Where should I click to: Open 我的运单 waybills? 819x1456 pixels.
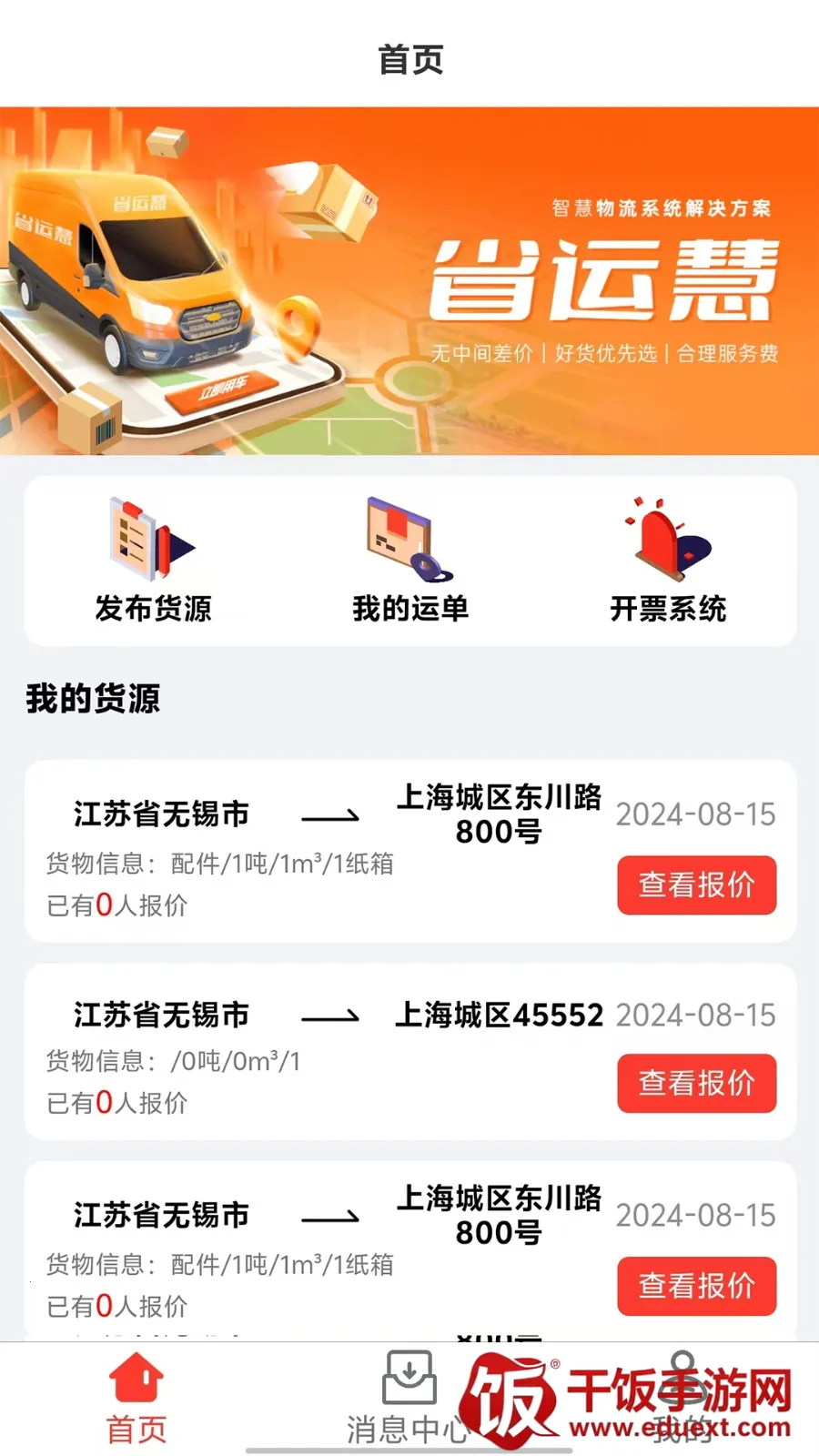tap(410, 561)
